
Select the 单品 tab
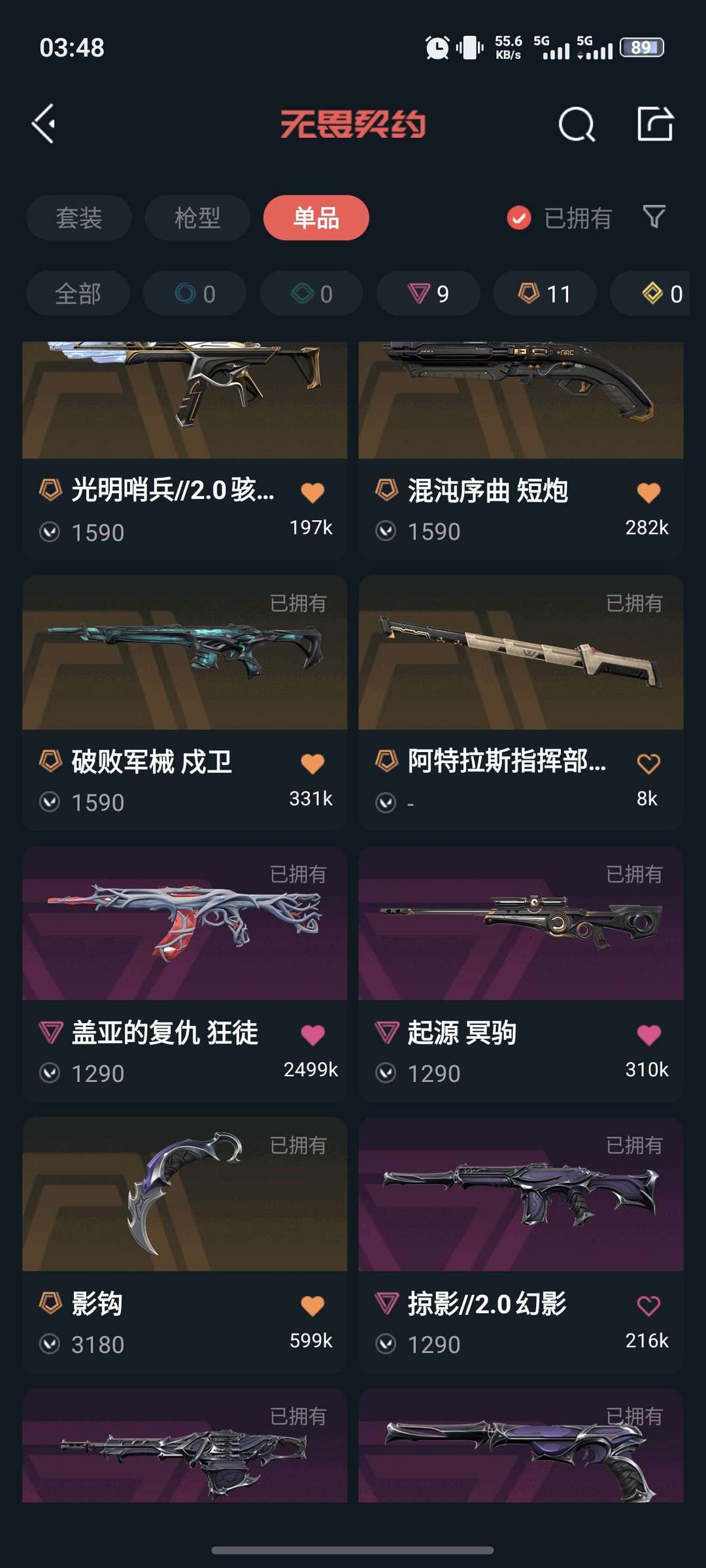(x=316, y=218)
